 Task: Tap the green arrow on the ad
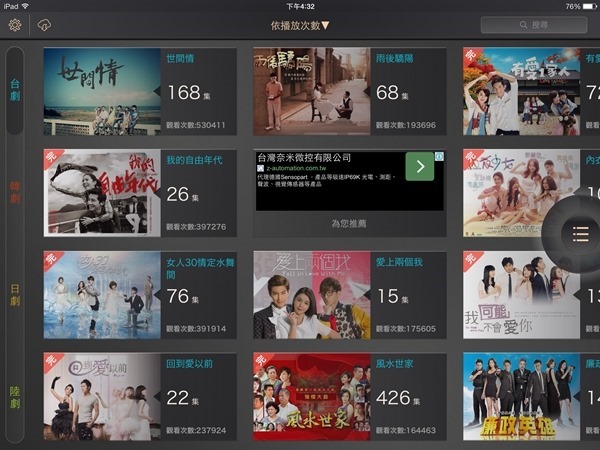421,167
